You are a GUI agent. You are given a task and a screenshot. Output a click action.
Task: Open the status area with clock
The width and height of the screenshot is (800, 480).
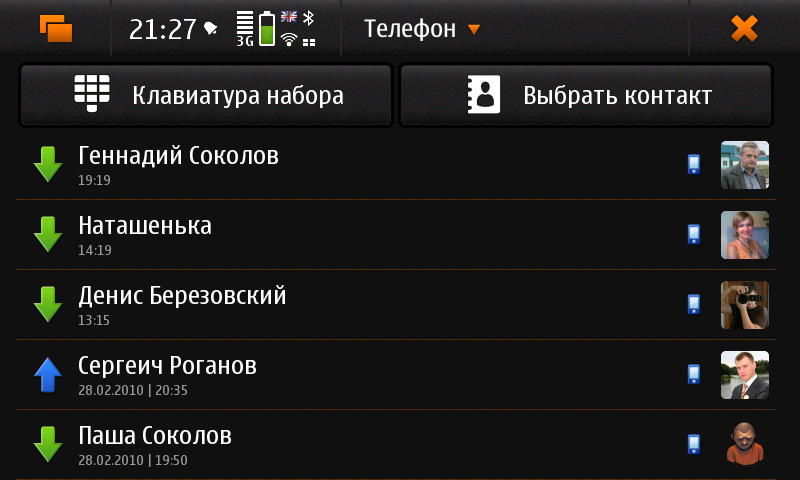pyautogui.click(x=225, y=28)
